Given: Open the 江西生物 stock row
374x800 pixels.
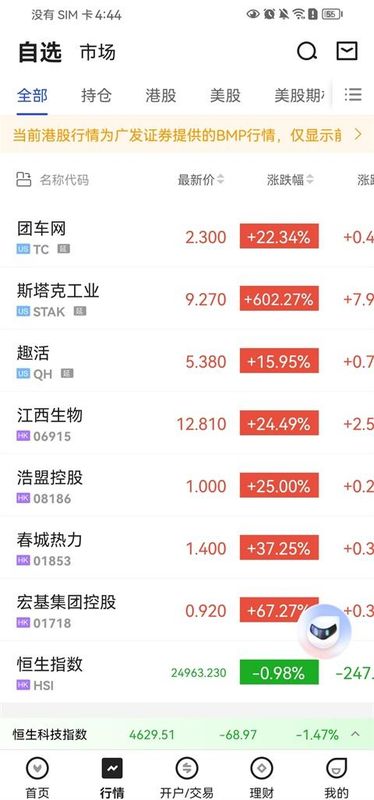Looking at the screenshot, I should [187, 423].
